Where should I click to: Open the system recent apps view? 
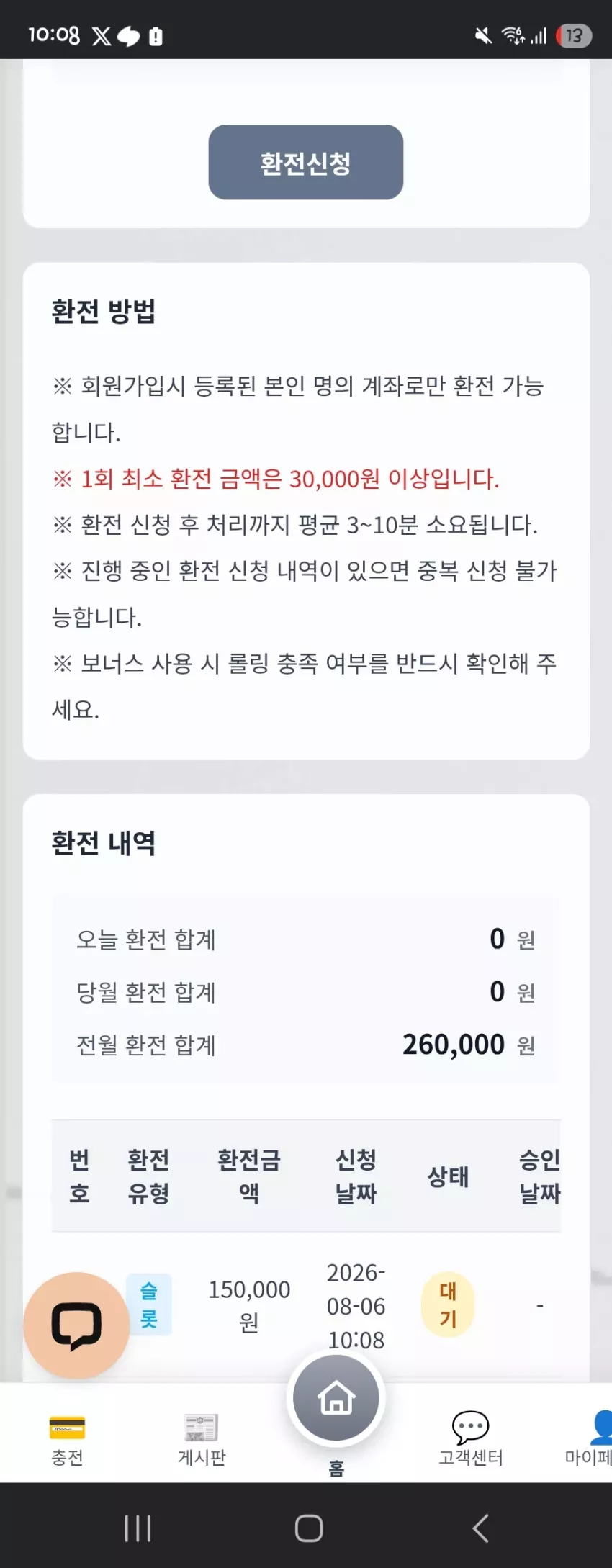pos(138,1528)
